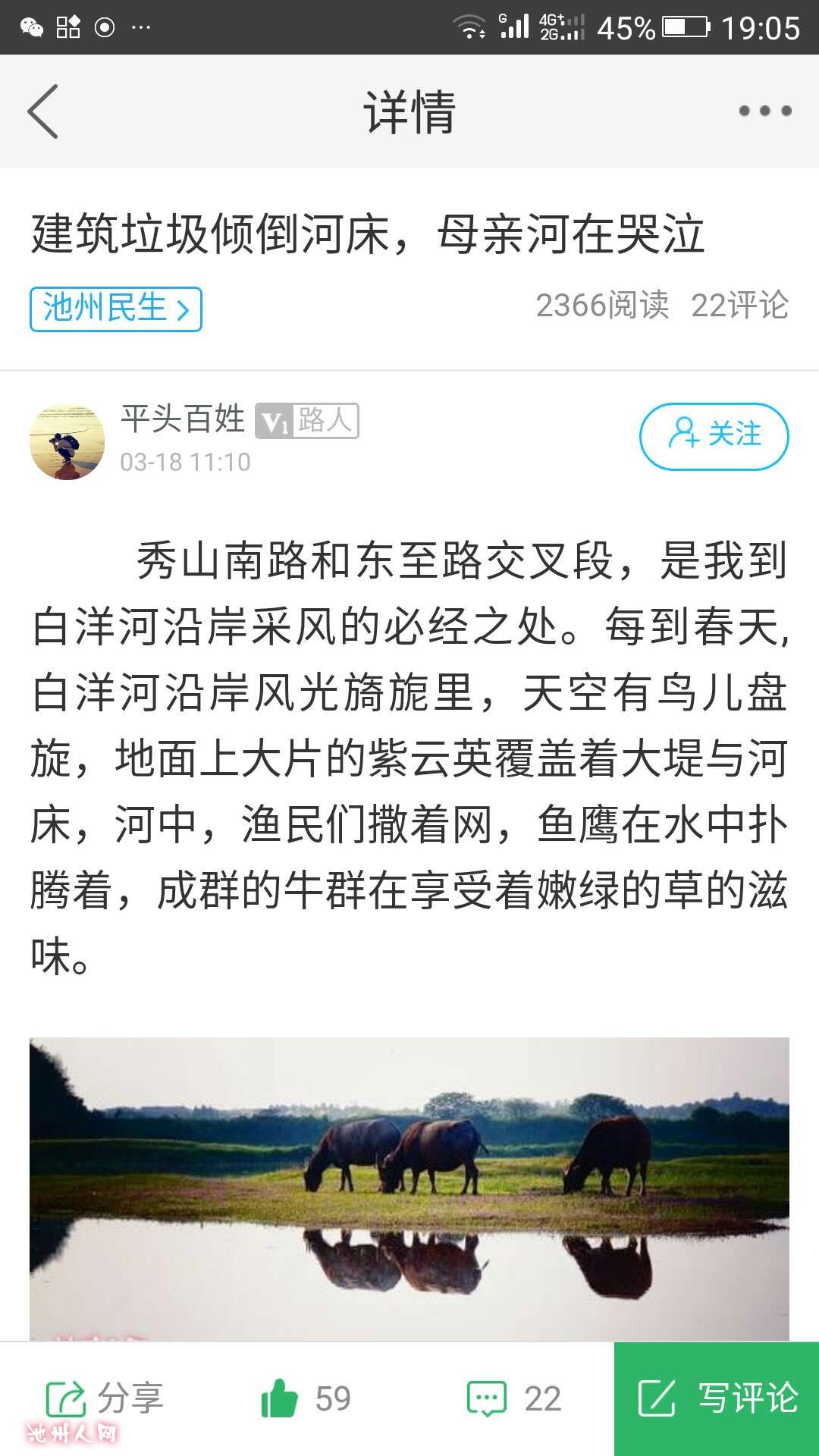Viewport: 819px width, 1456px height.
Task: Follow author 平头百姓 with 关注
Action: click(714, 436)
